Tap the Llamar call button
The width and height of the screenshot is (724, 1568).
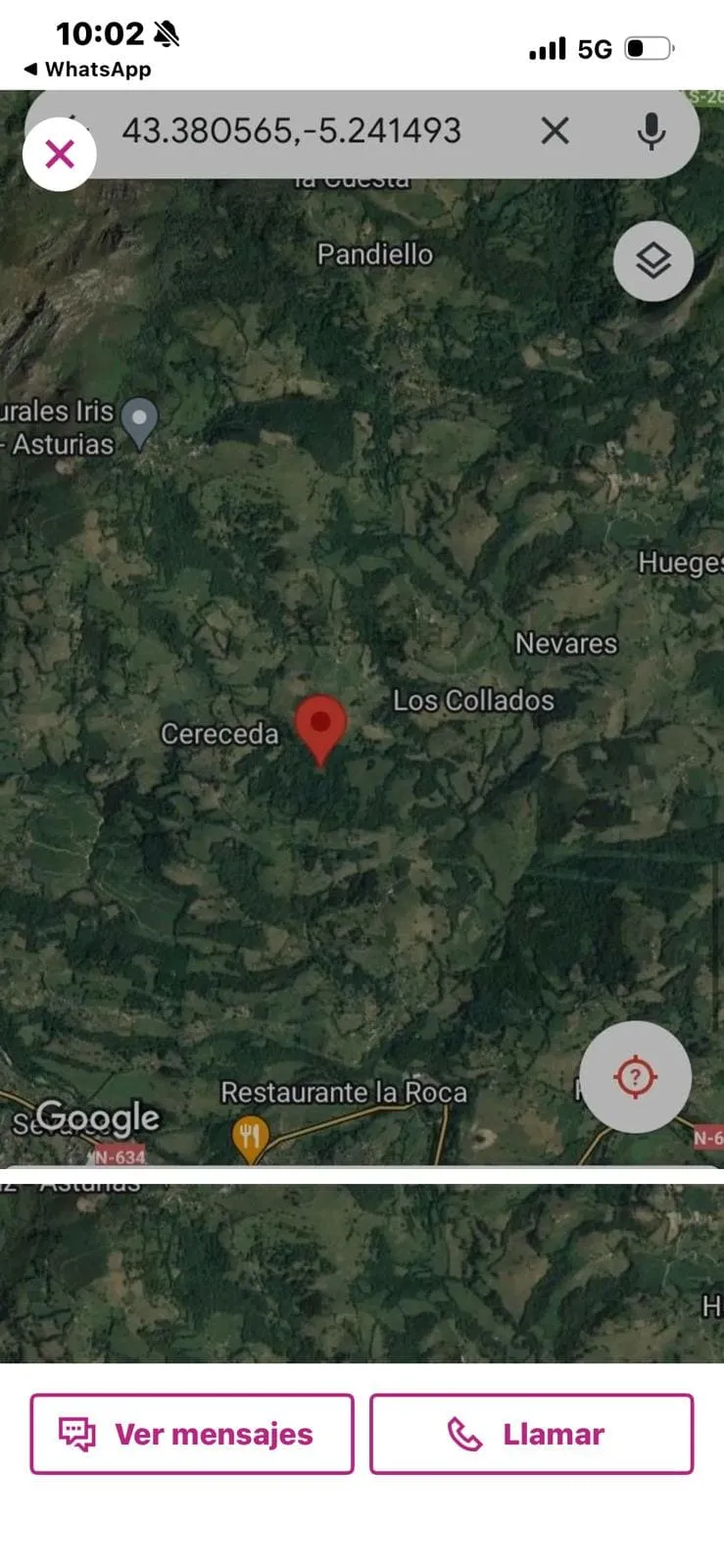[x=531, y=1434]
